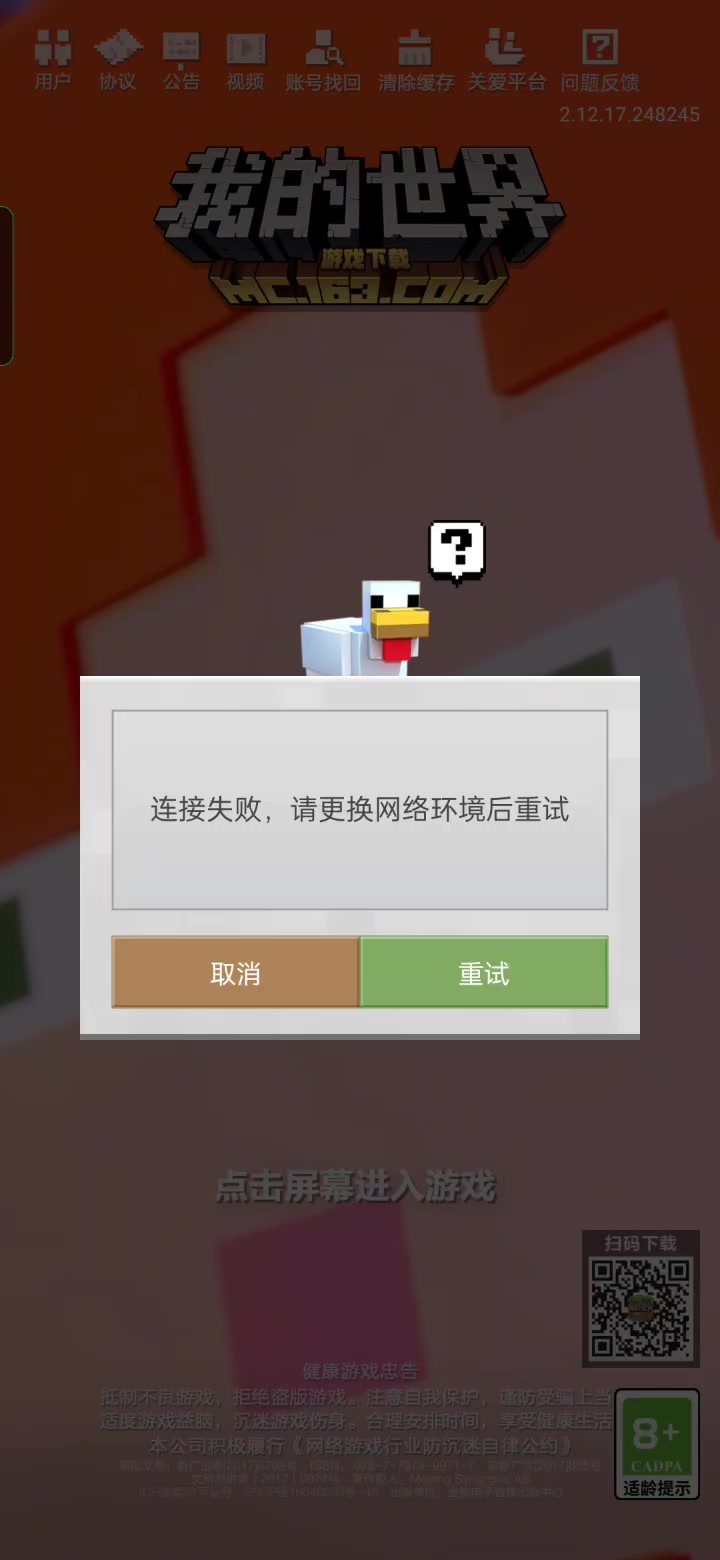Open the 关爱平台 care platform

pos(506,60)
